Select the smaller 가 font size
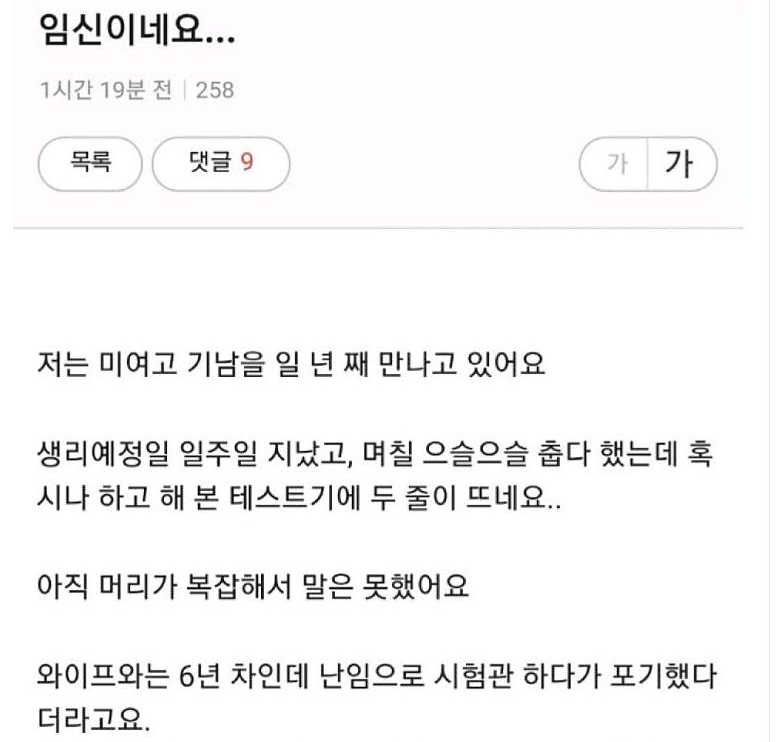 pyautogui.click(x=617, y=164)
